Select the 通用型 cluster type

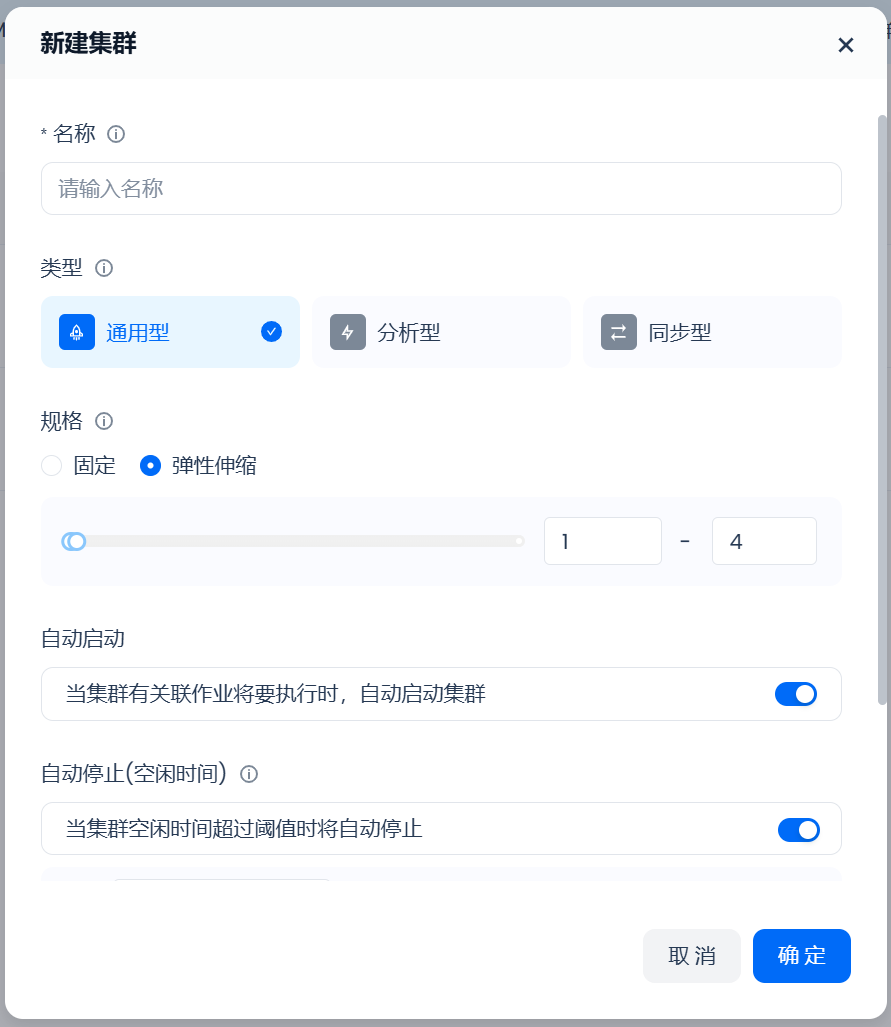[170, 332]
